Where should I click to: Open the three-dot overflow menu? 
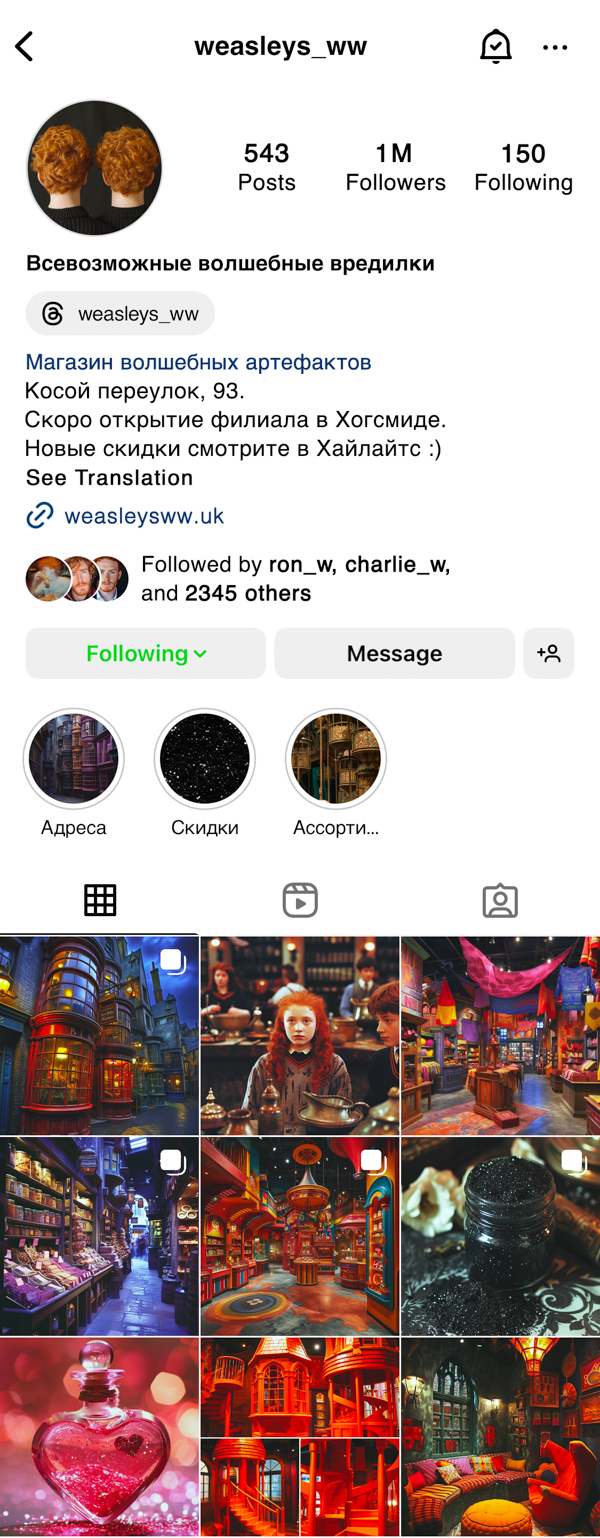555,47
